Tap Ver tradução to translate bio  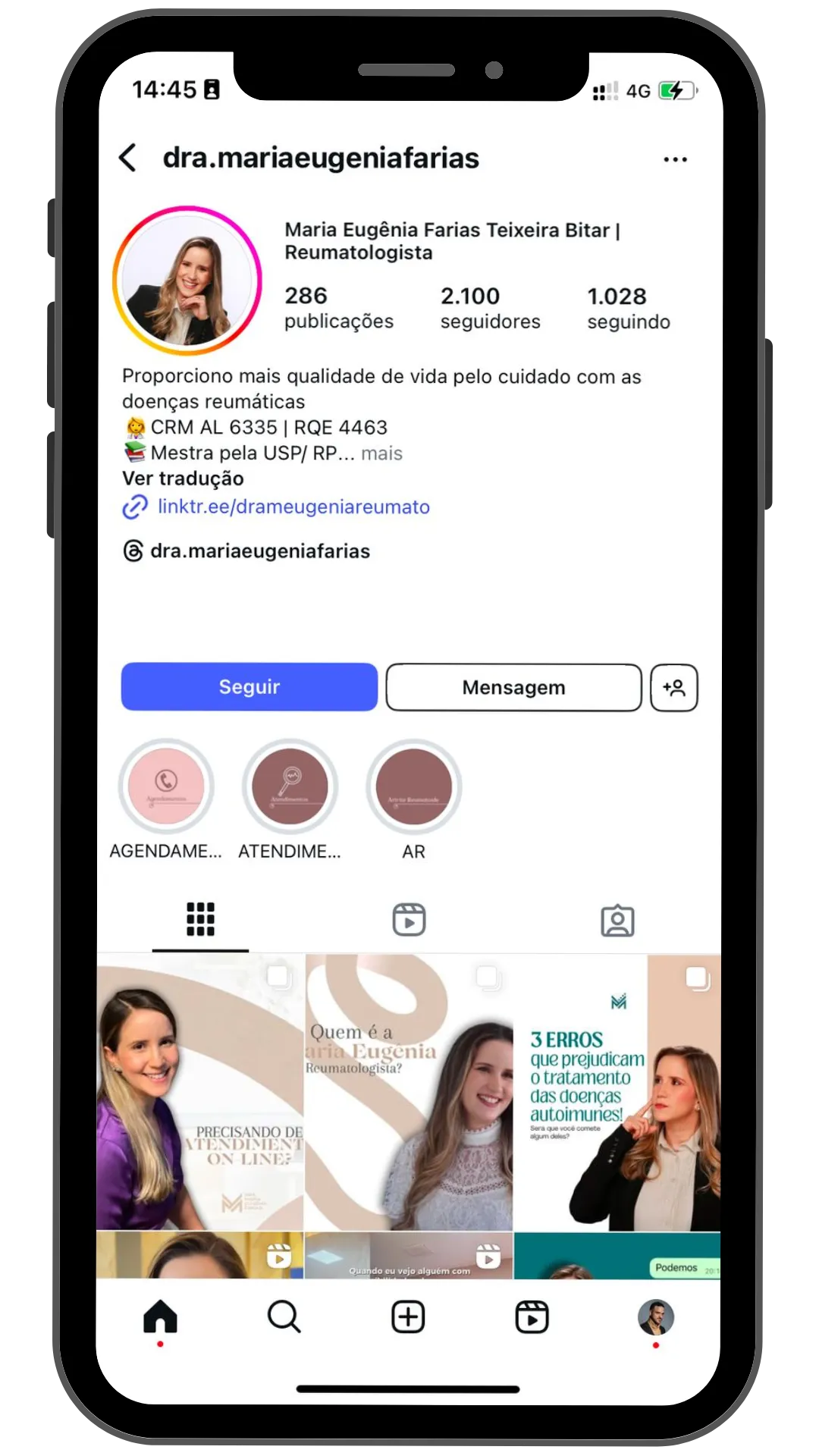point(183,479)
